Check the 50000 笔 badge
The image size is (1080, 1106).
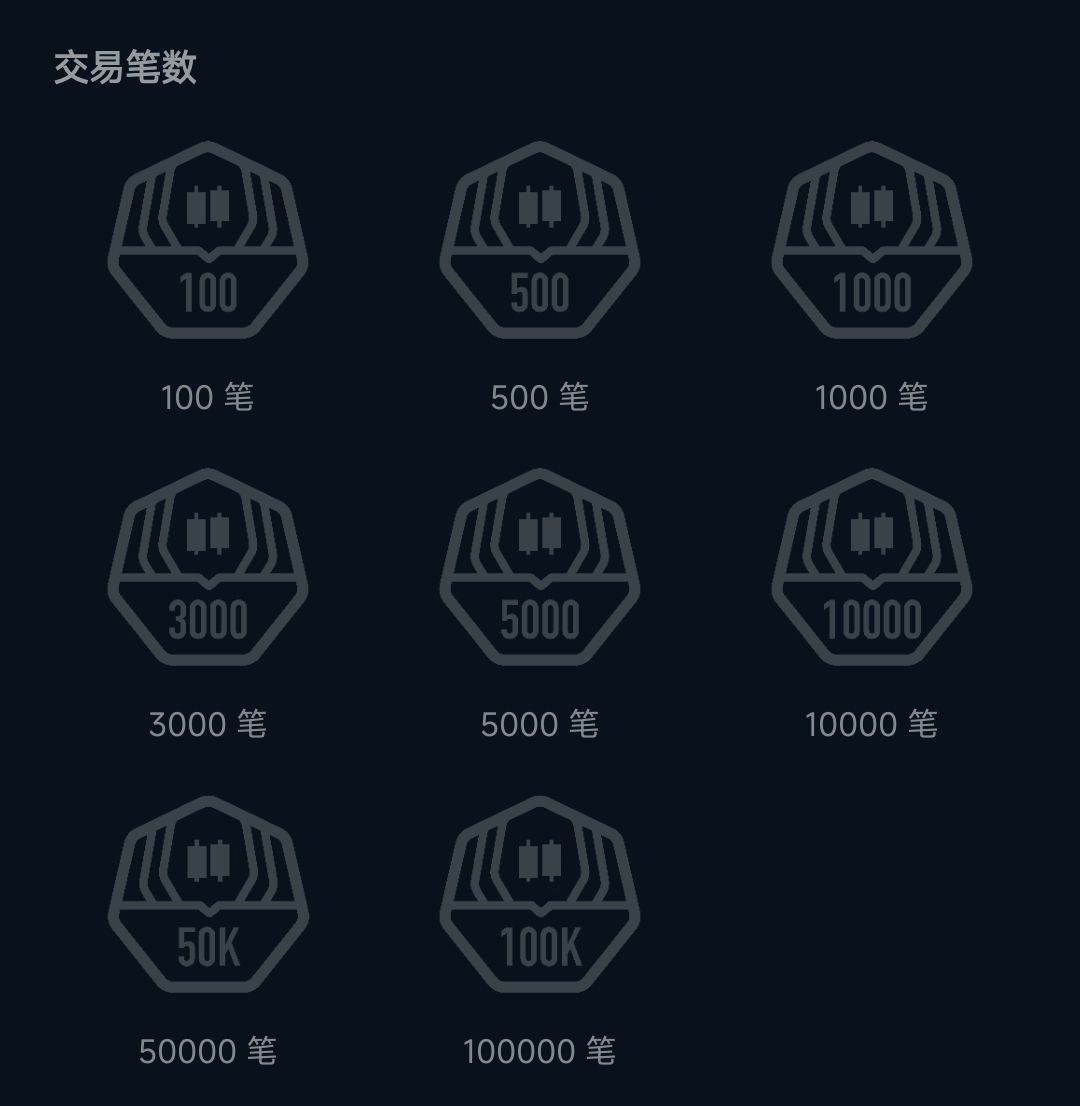[208, 894]
